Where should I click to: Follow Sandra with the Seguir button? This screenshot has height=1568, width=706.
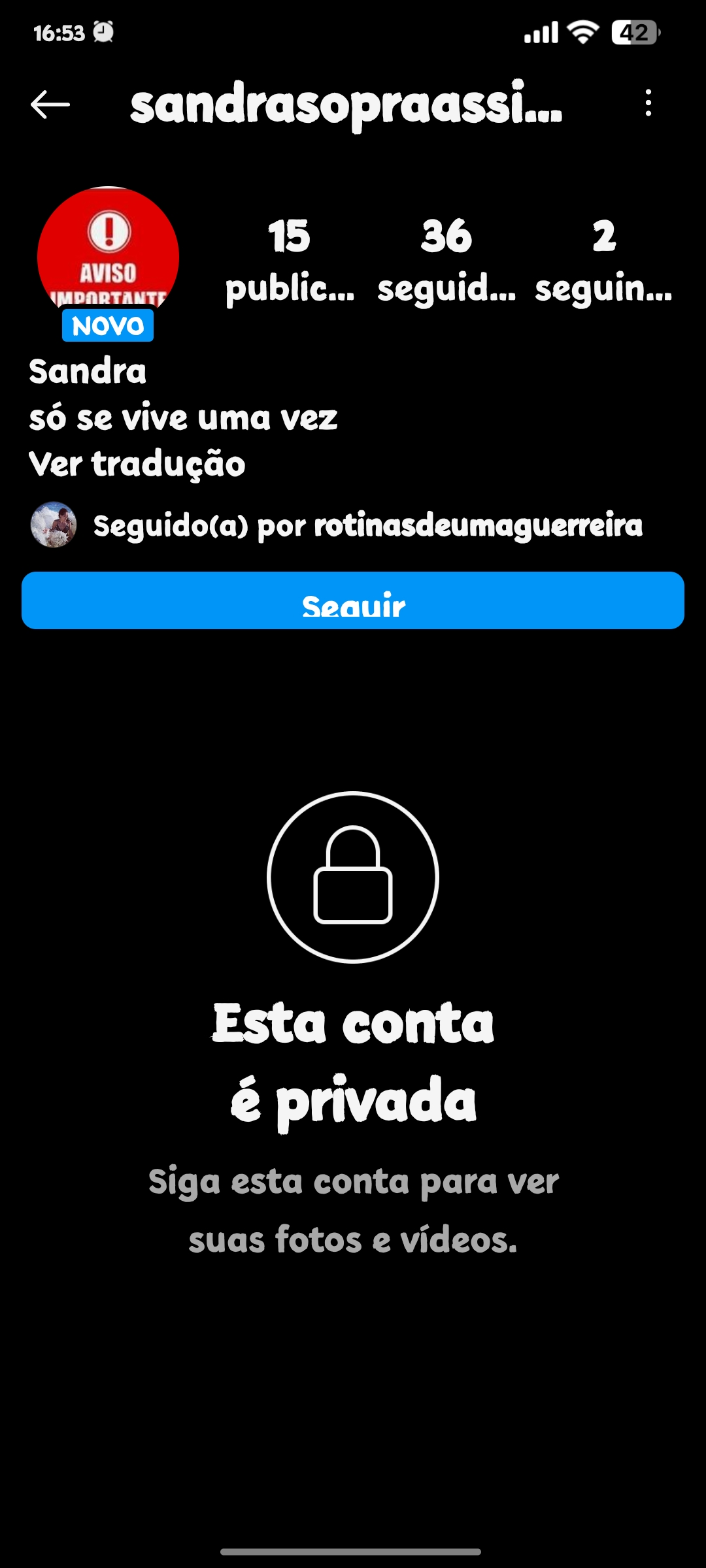tap(353, 600)
